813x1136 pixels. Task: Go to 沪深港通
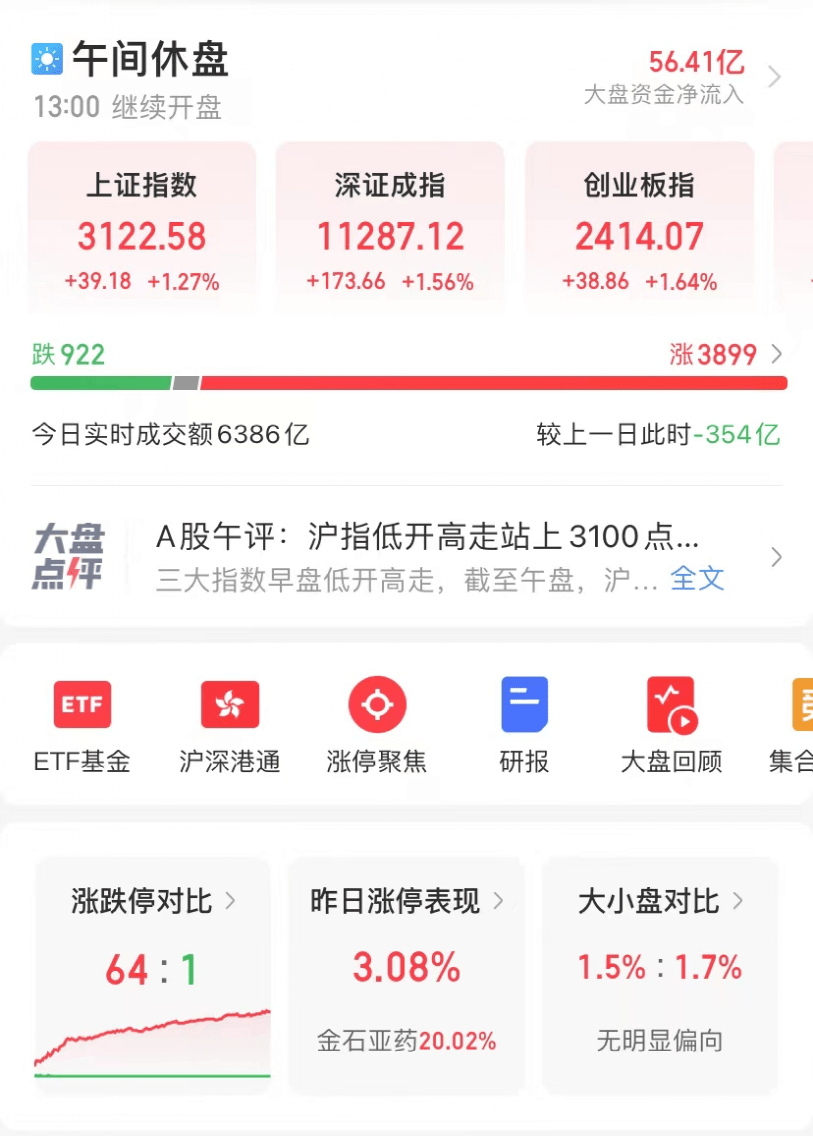(x=230, y=725)
